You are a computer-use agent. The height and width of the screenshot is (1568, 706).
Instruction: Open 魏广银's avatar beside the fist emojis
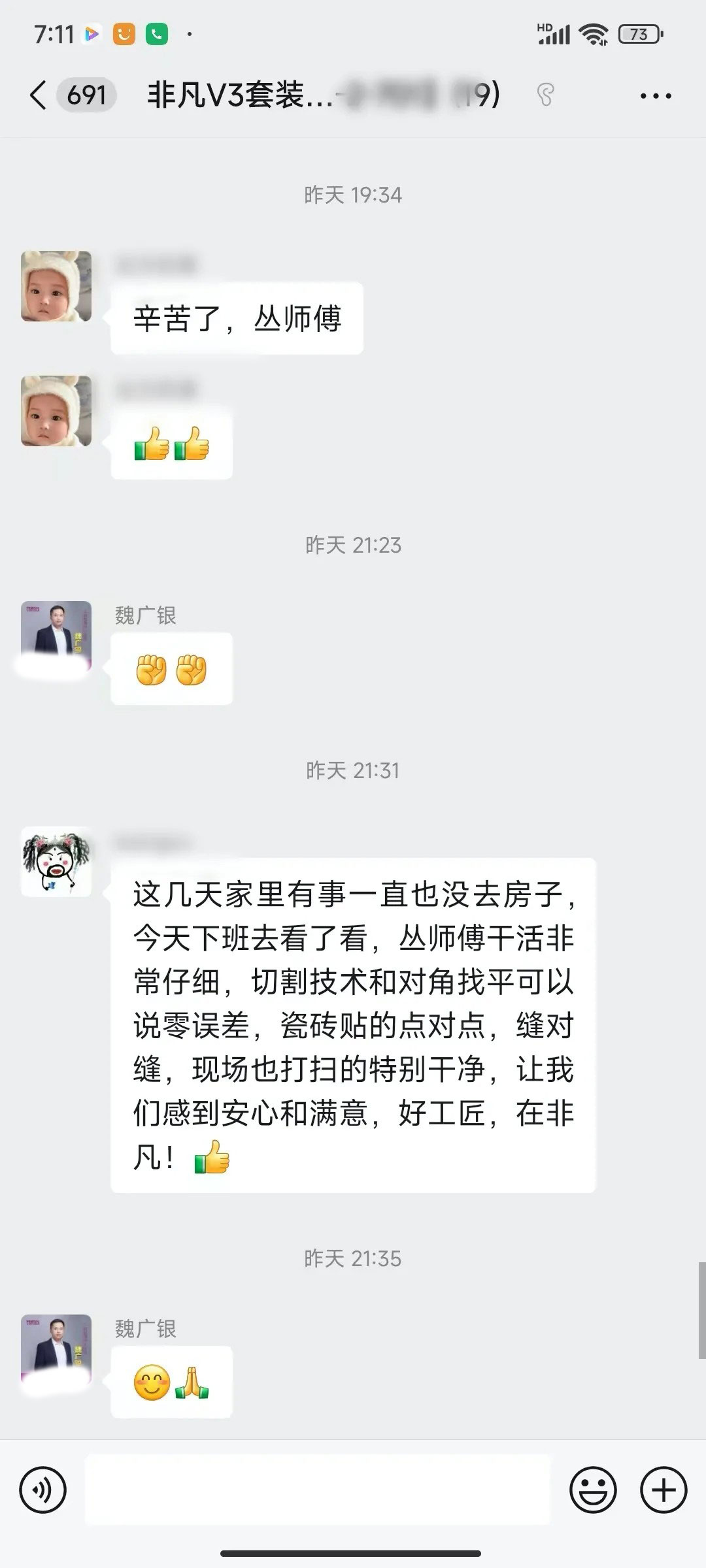tap(56, 634)
